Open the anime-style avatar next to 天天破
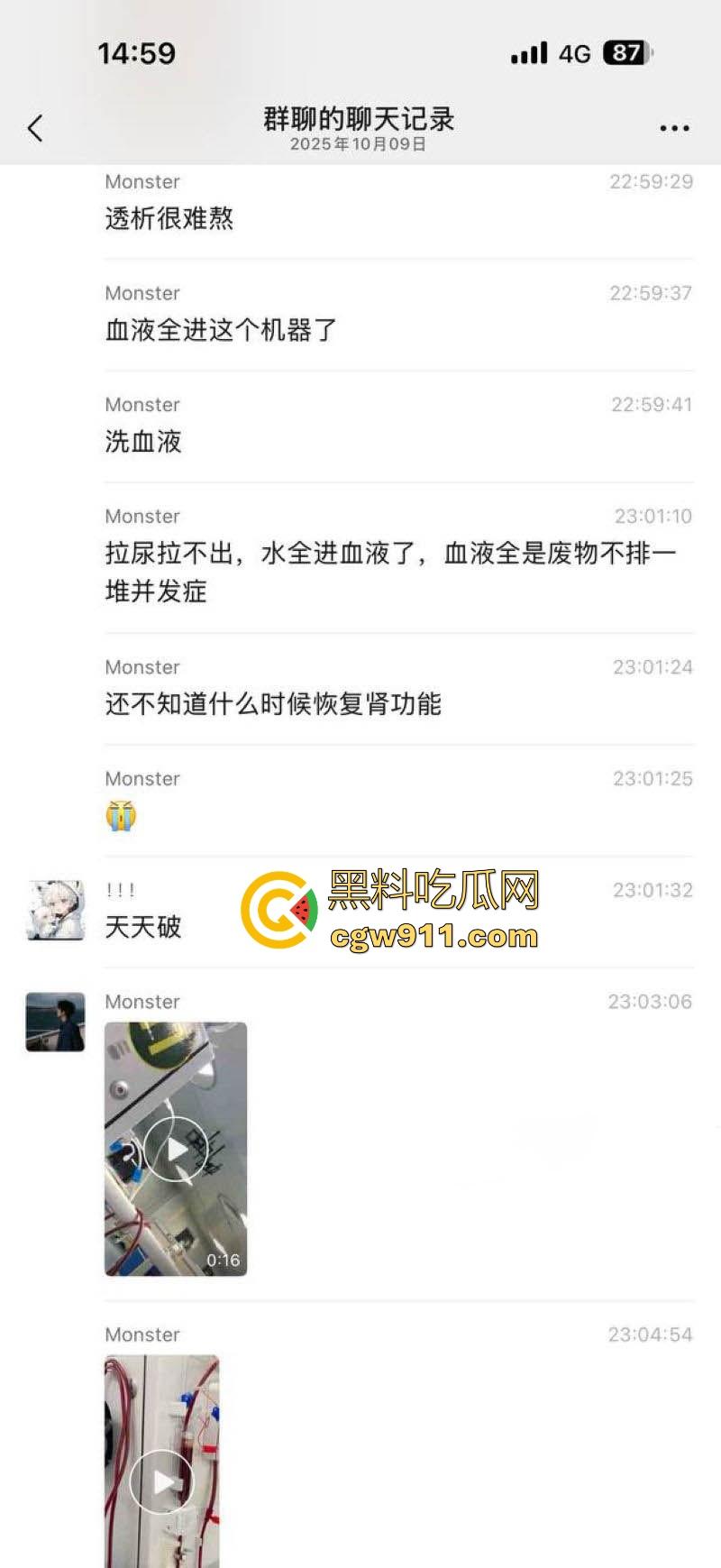This screenshot has height=1568, width=721. 54,910
